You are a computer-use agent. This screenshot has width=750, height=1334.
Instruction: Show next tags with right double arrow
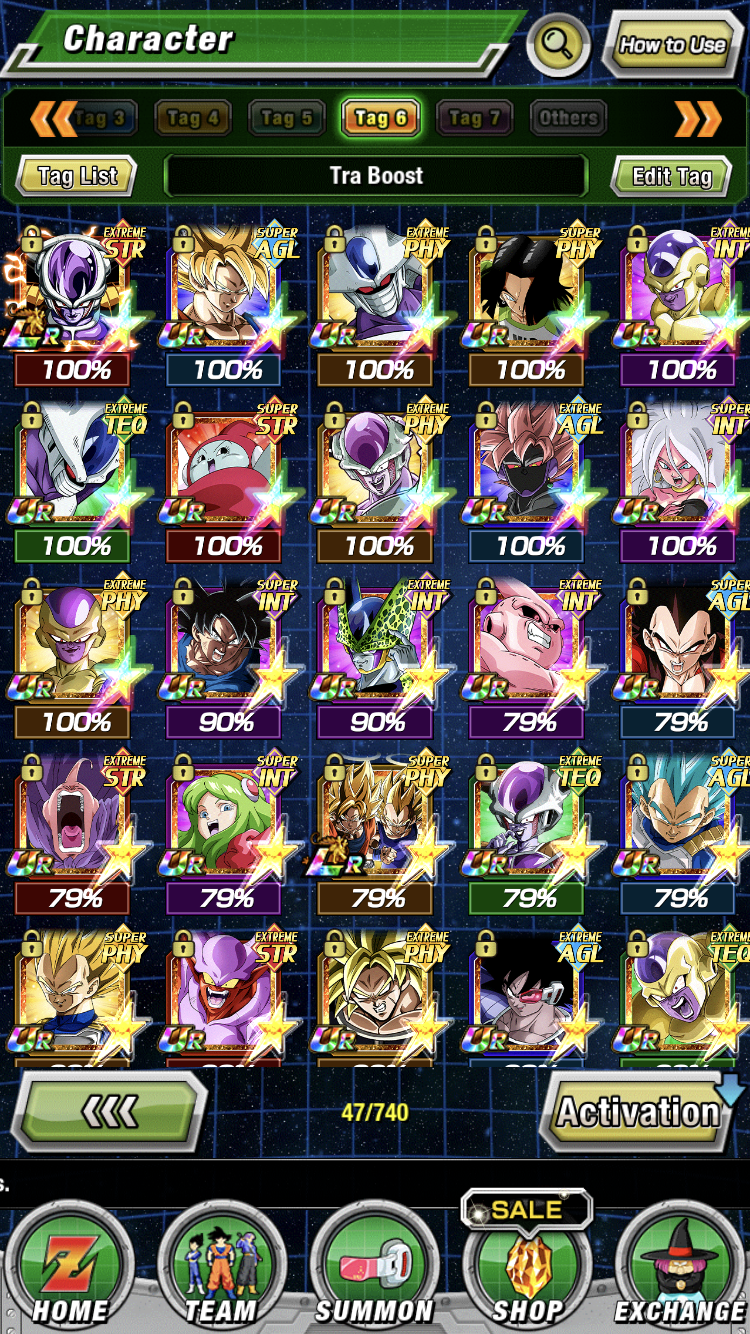coord(698,119)
